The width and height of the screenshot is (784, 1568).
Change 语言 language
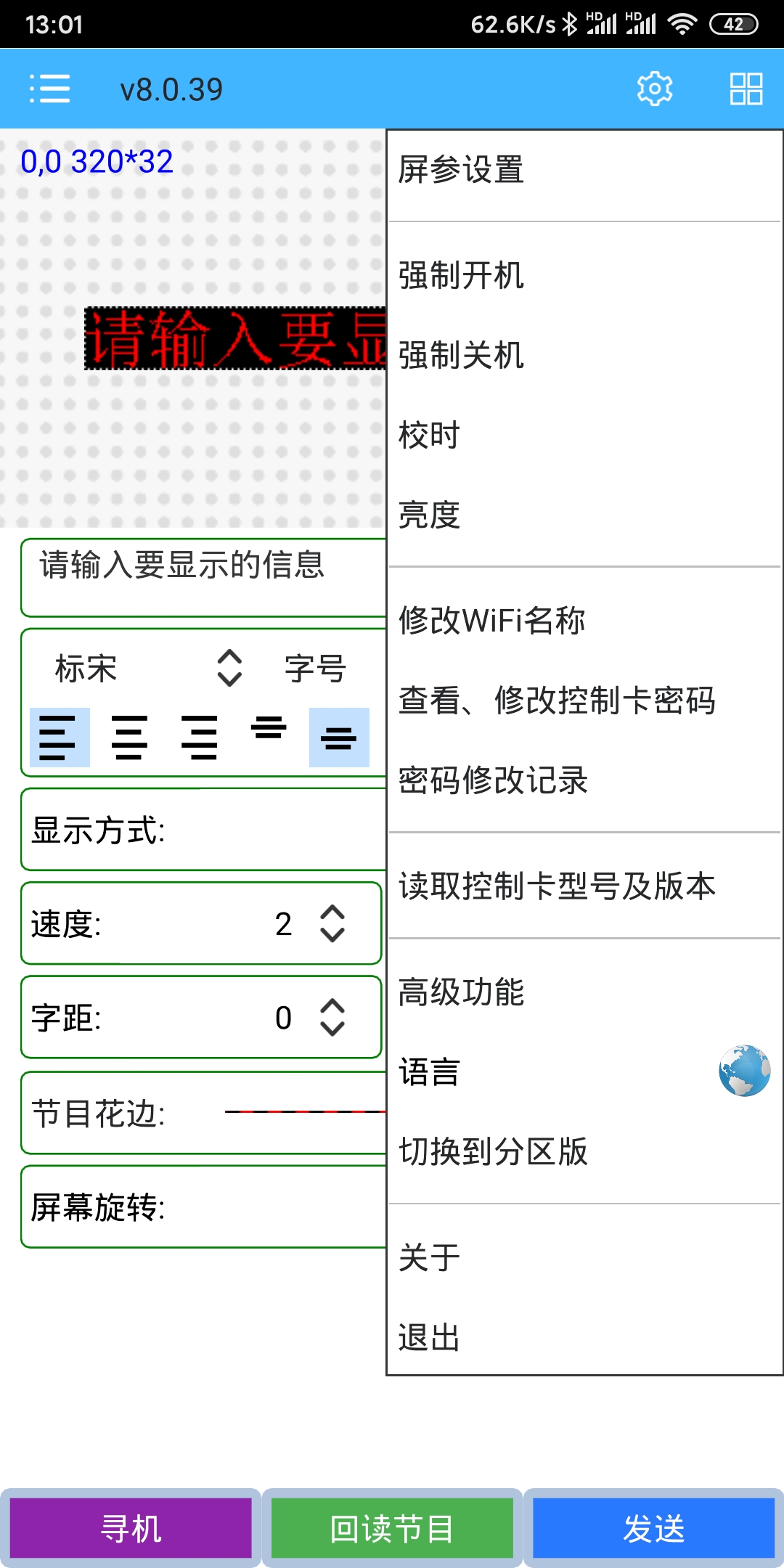(584, 1072)
